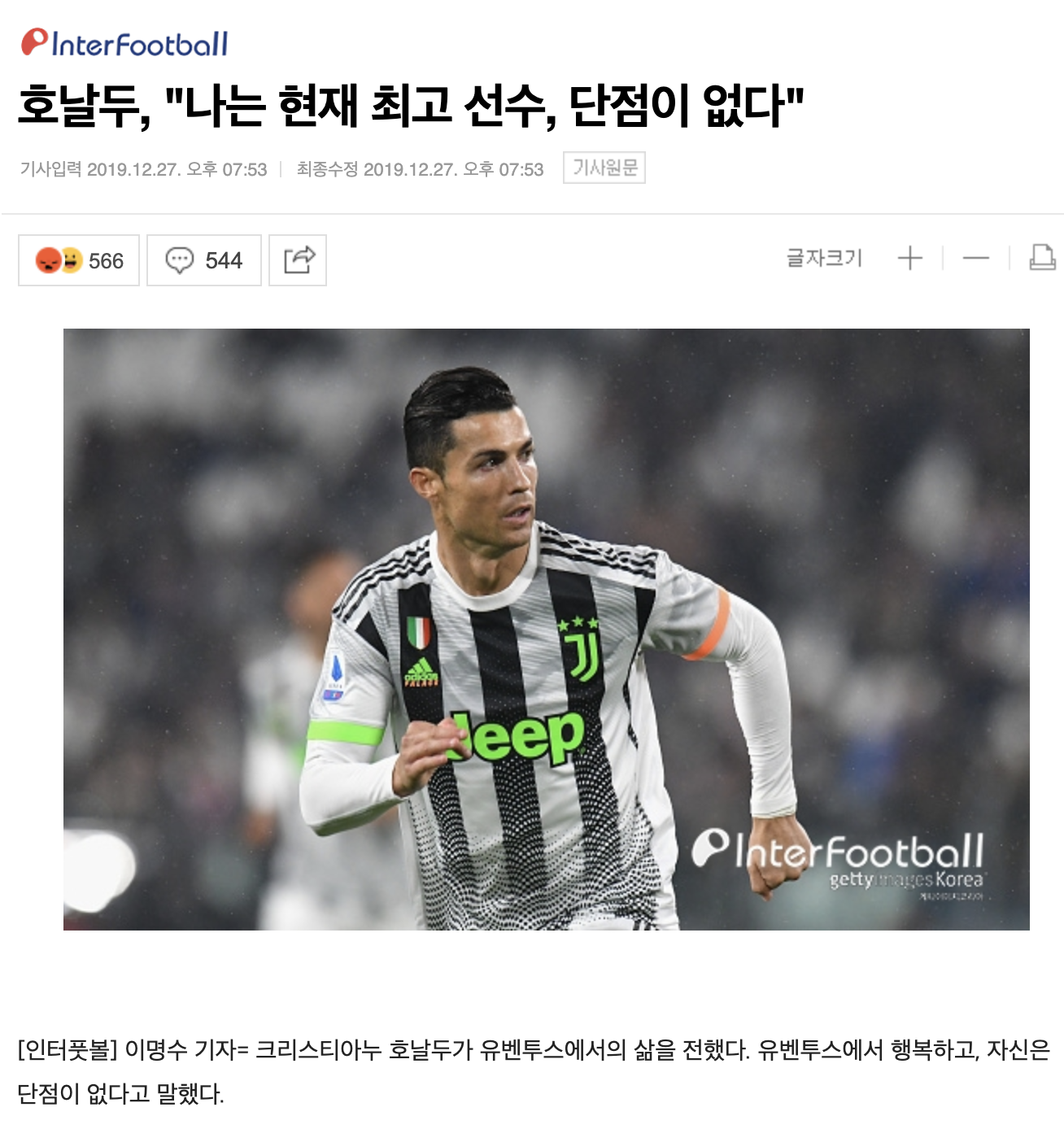Open the comments button showing 544
Viewport: 1064px width, 1129px height.
coord(203,260)
